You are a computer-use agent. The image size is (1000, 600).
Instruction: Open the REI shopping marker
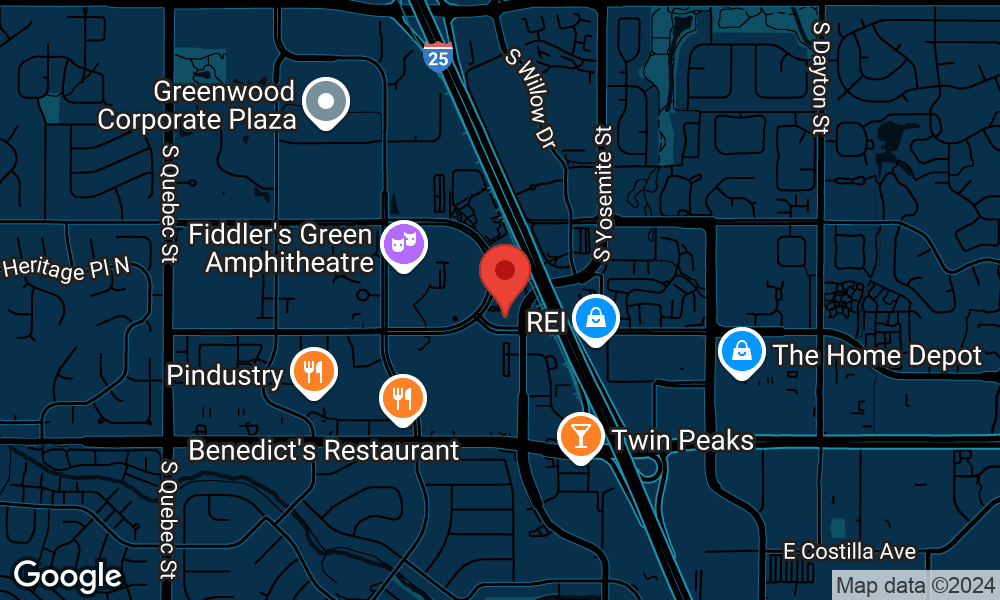coord(596,318)
